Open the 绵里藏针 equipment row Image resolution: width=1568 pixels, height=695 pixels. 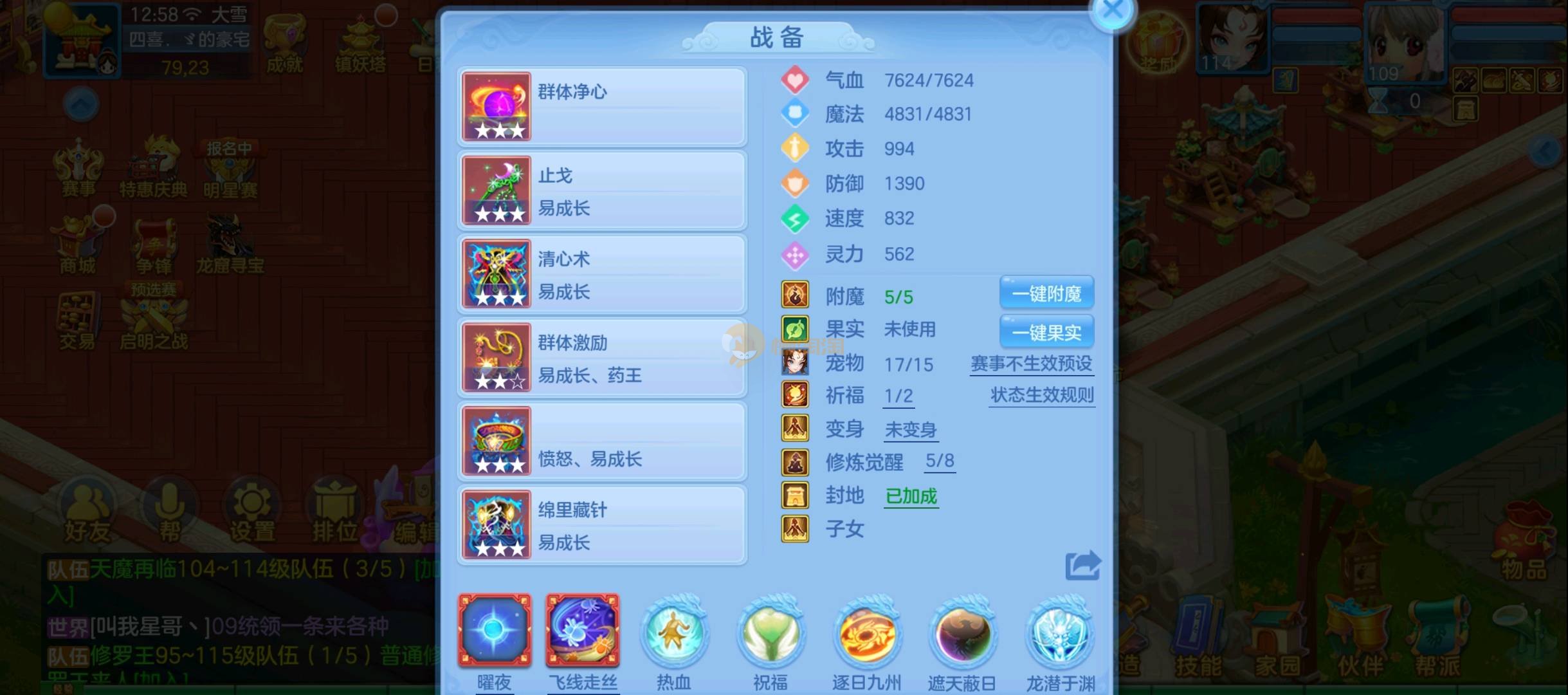tap(602, 525)
